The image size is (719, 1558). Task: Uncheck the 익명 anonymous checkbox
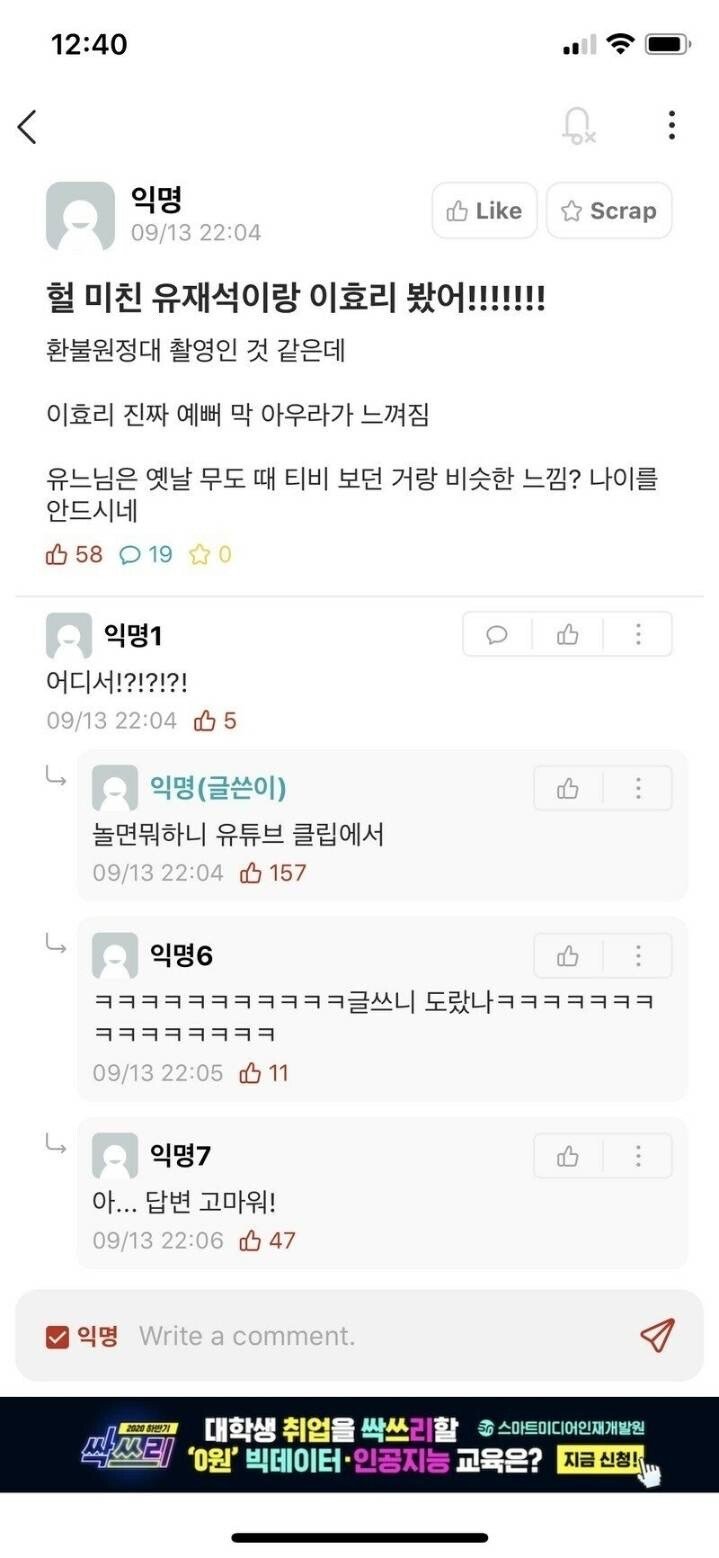[58, 1336]
